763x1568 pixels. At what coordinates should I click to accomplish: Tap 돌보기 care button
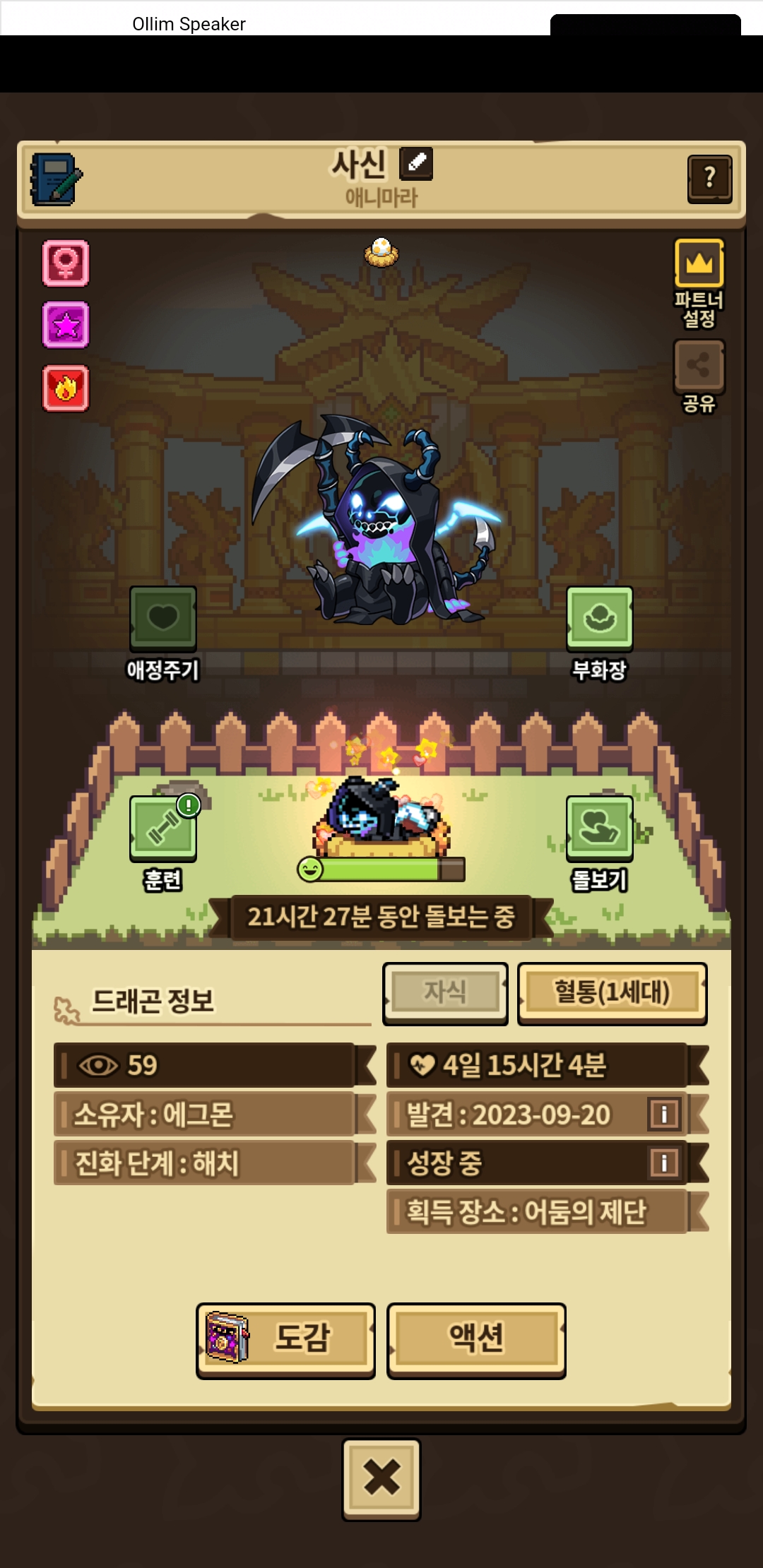point(599,828)
